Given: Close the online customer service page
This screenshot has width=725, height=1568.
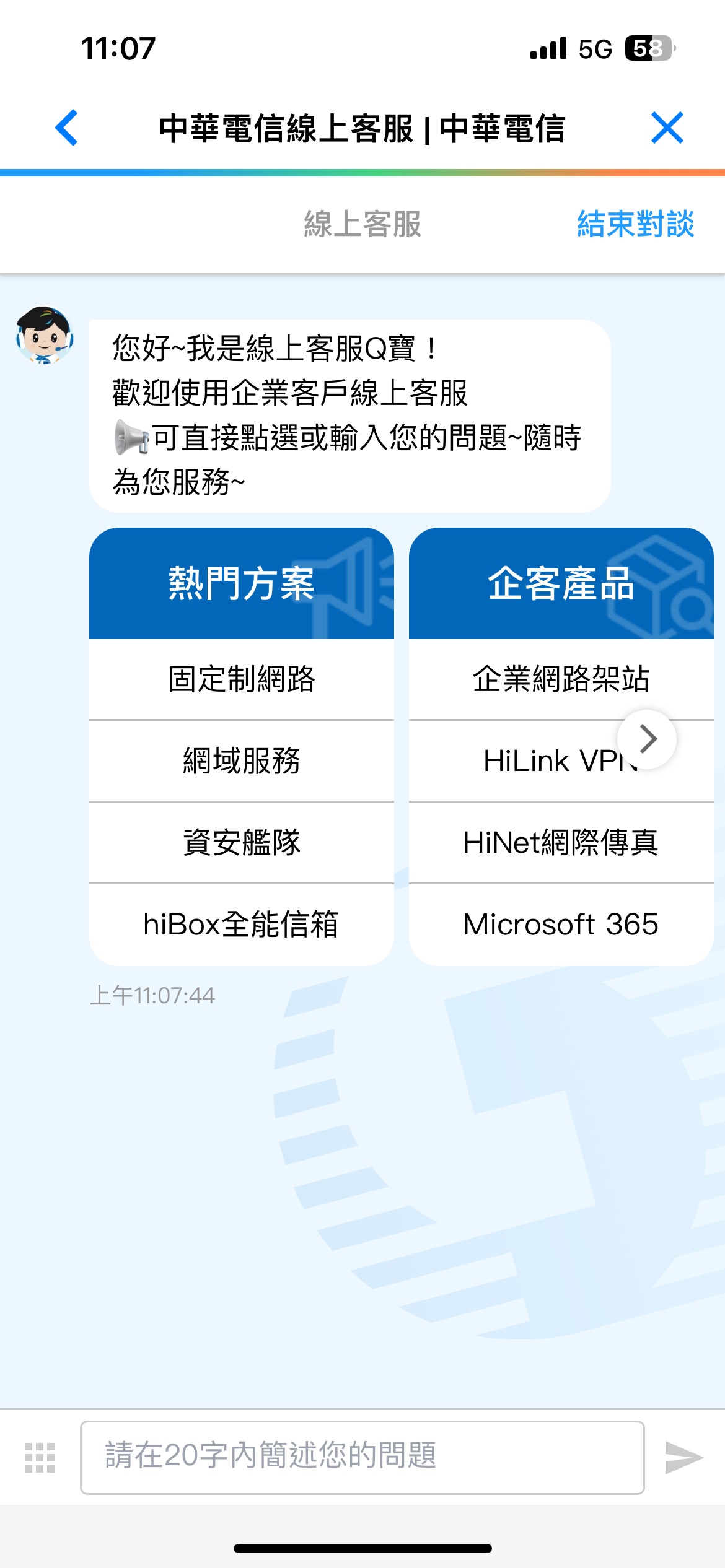Looking at the screenshot, I should click(x=667, y=128).
